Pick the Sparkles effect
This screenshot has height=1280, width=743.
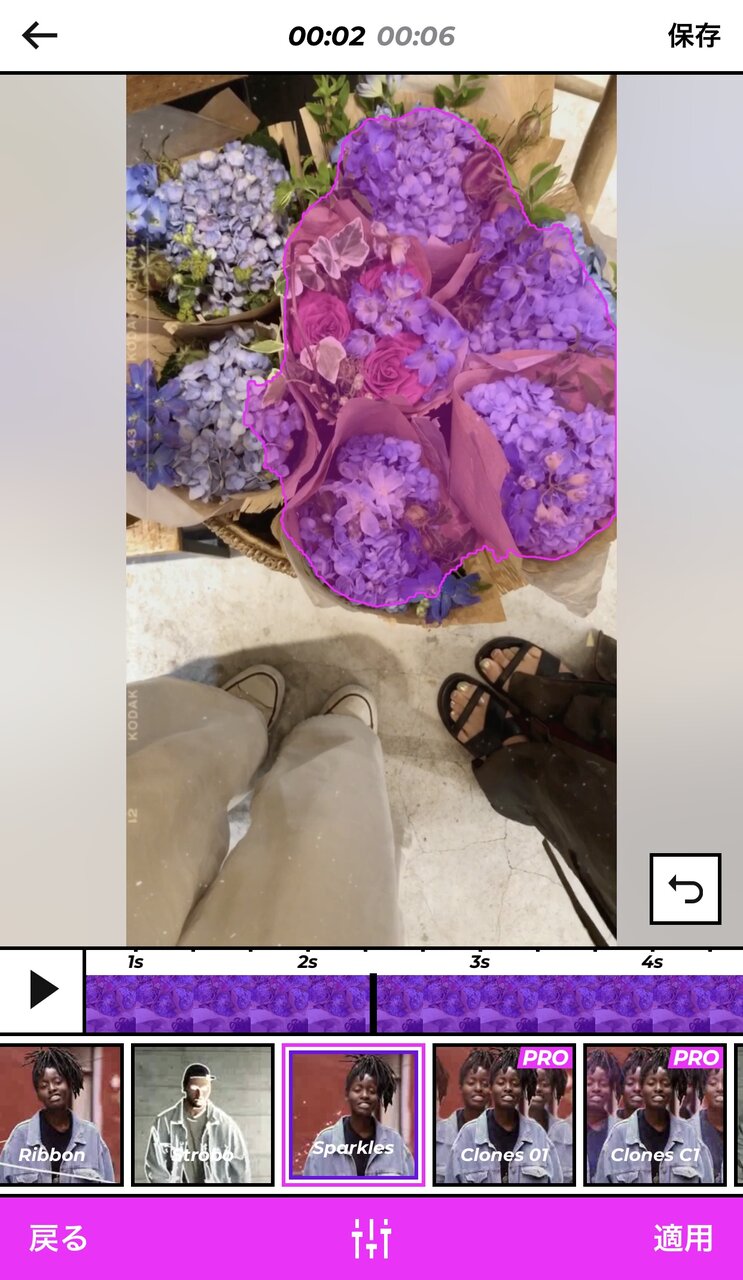pyautogui.click(x=353, y=1115)
